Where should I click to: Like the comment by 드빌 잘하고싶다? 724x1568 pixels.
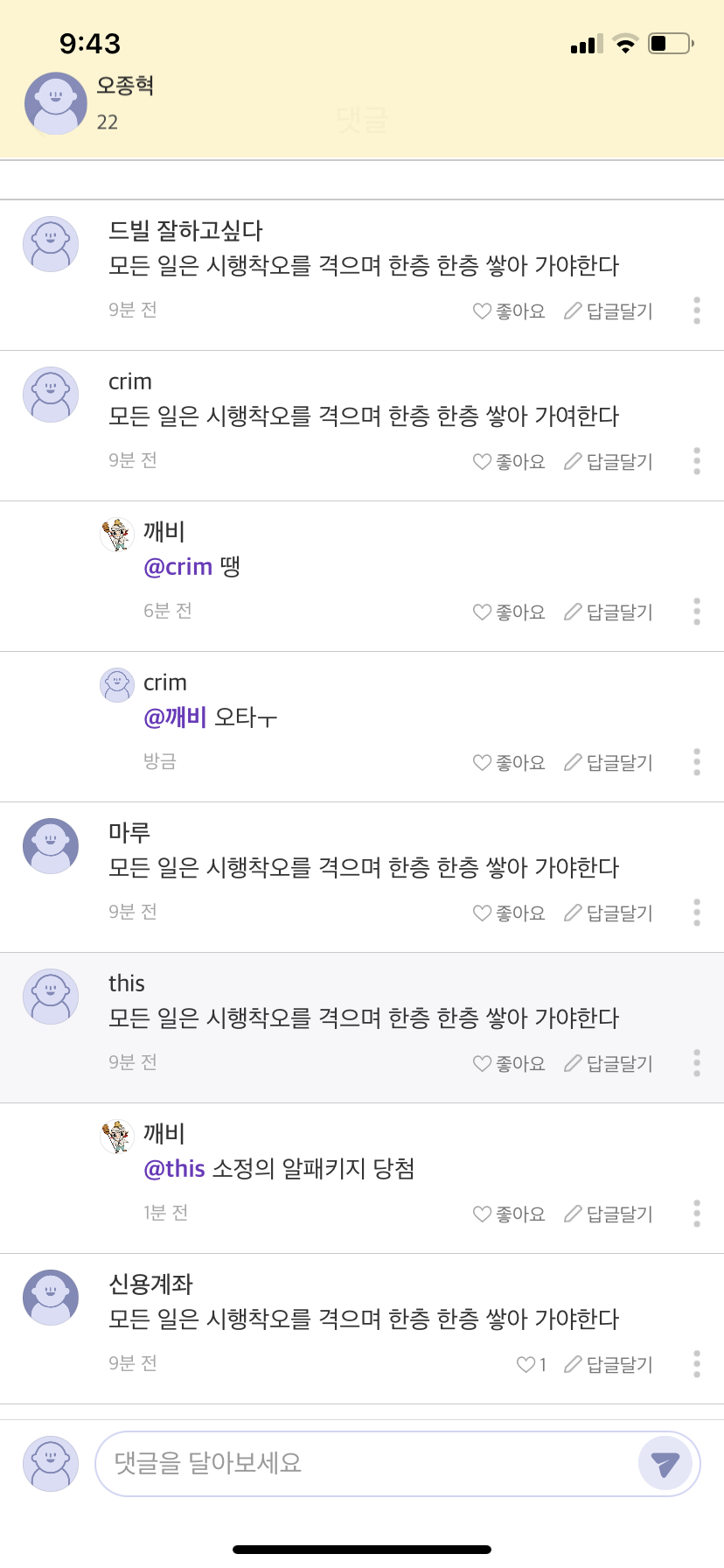pos(509,311)
